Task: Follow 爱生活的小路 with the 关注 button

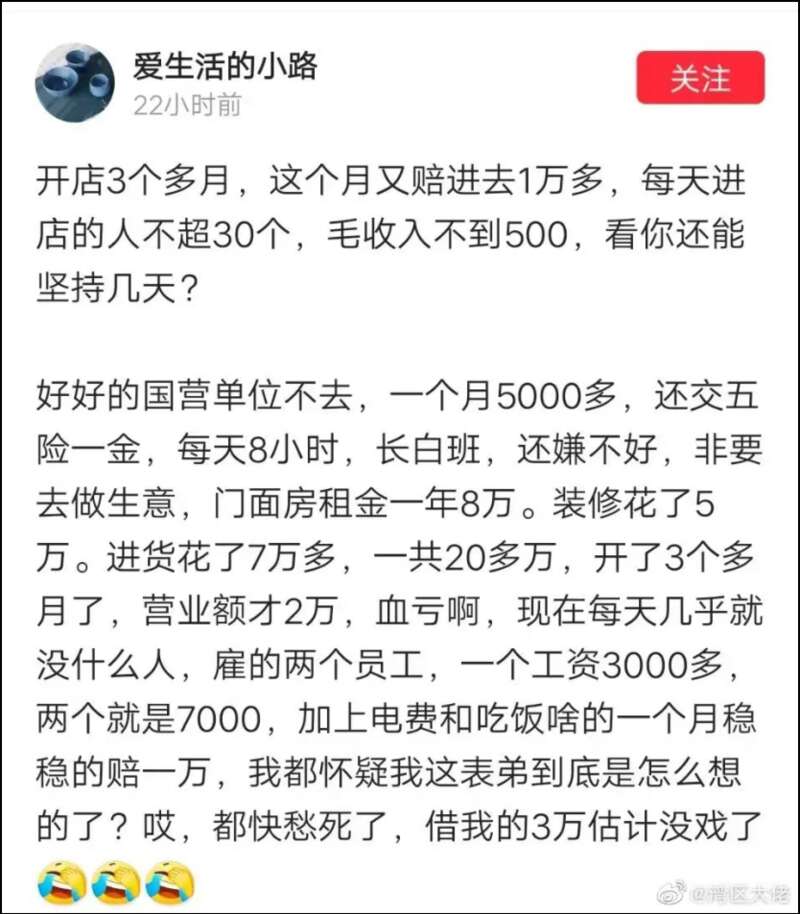Action: click(x=700, y=78)
